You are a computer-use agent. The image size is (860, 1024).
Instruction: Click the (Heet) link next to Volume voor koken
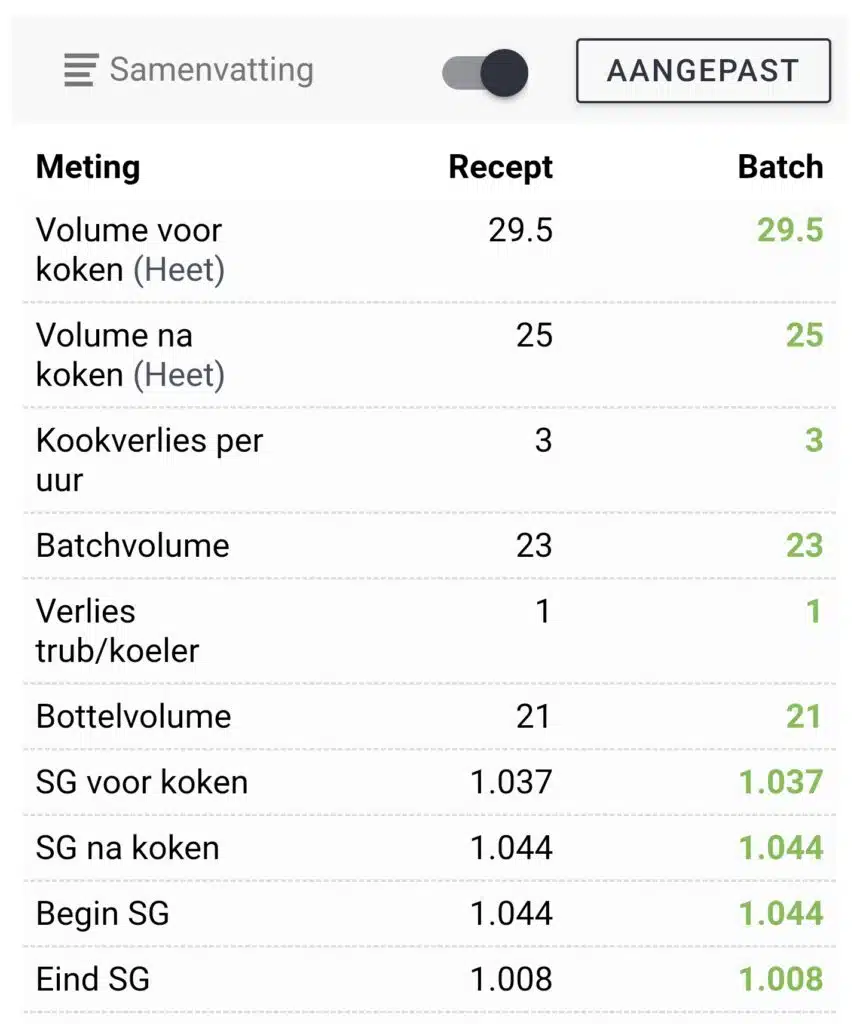176,269
